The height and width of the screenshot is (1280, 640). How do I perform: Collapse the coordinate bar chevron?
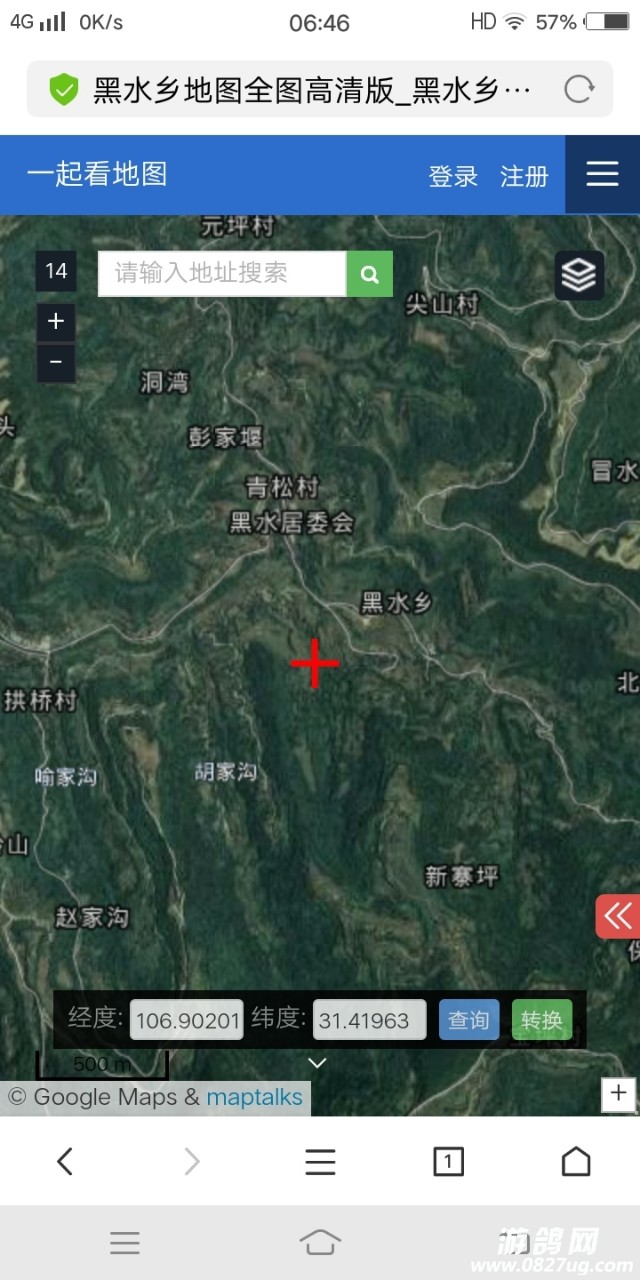[317, 1062]
